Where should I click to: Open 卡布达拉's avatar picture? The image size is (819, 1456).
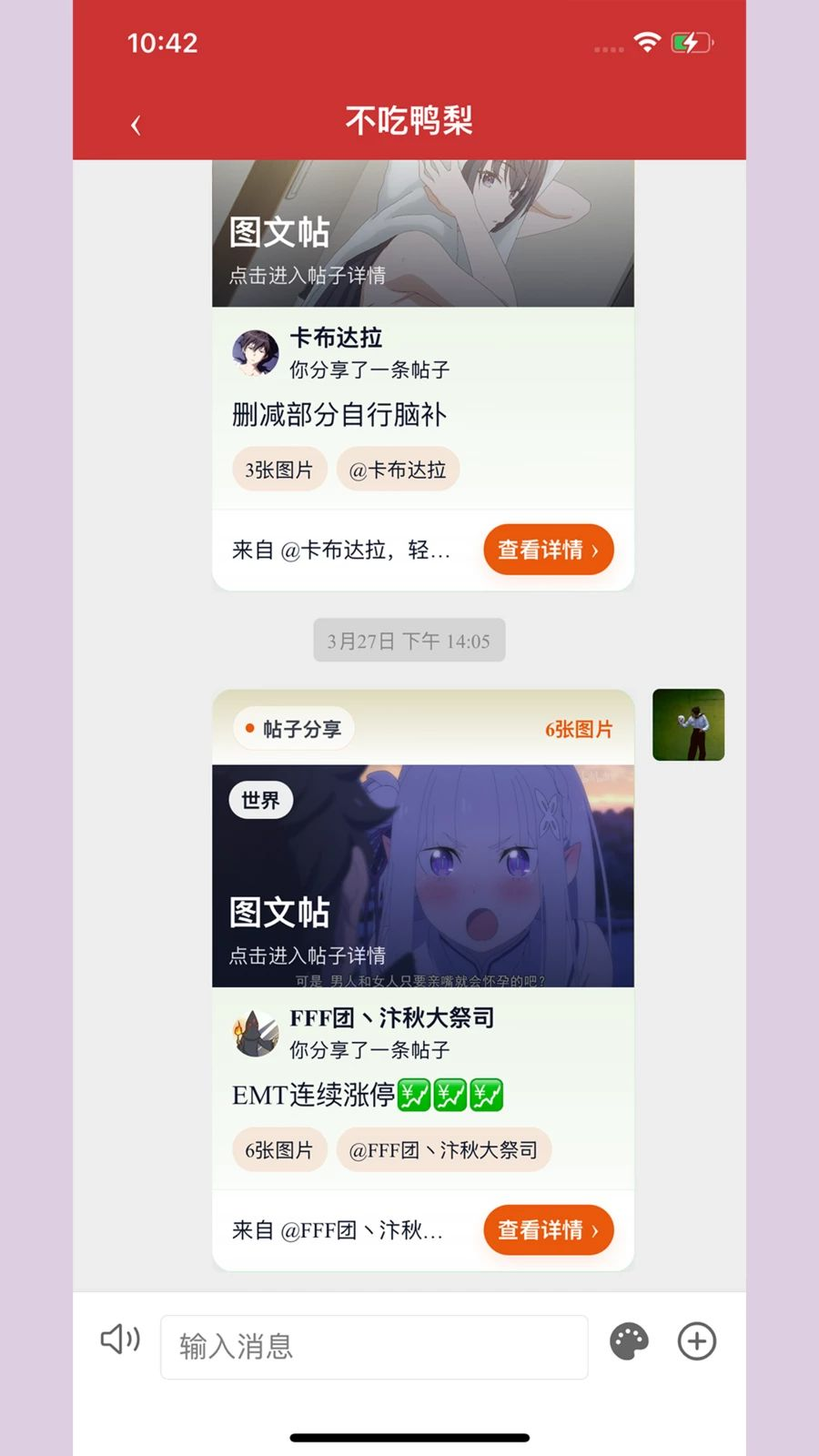[x=255, y=354]
